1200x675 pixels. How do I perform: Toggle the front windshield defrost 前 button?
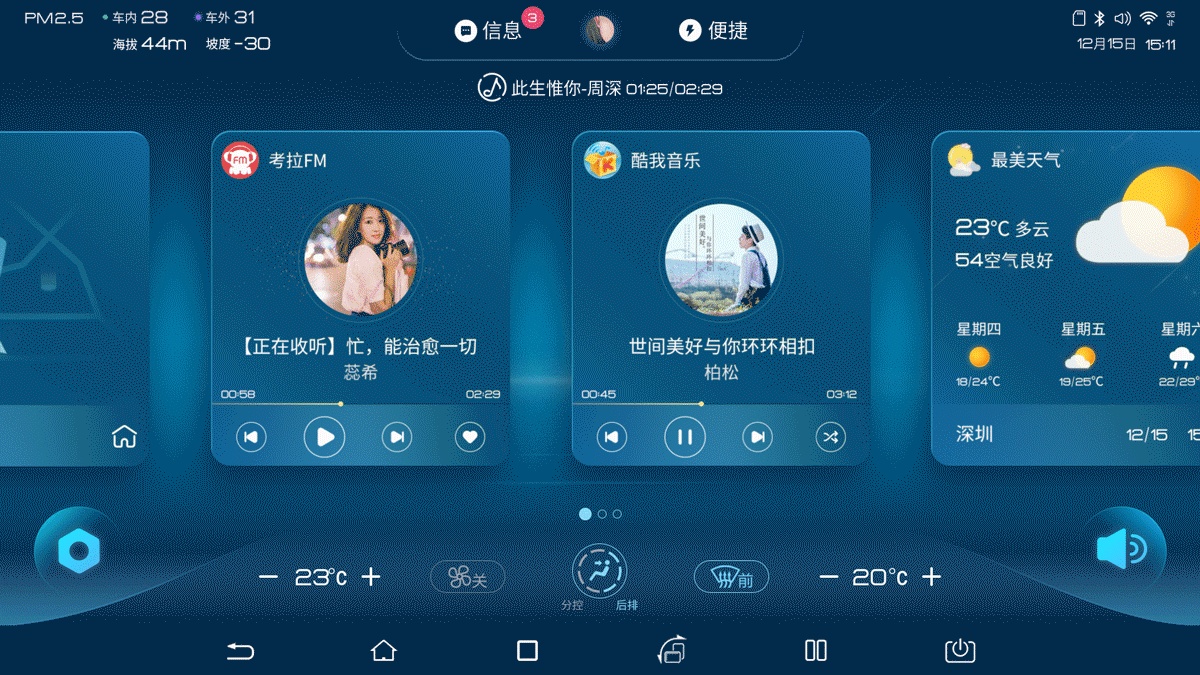tap(732, 577)
